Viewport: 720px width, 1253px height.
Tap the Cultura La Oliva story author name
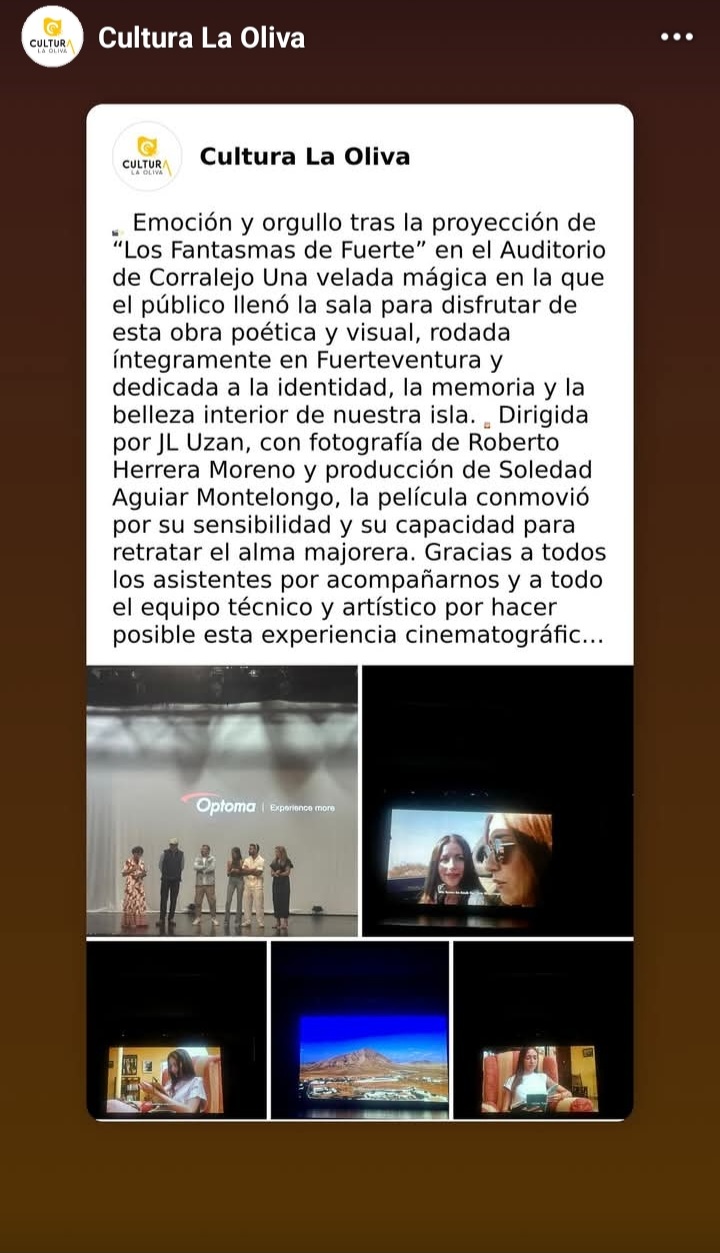click(x=201, y=38)
